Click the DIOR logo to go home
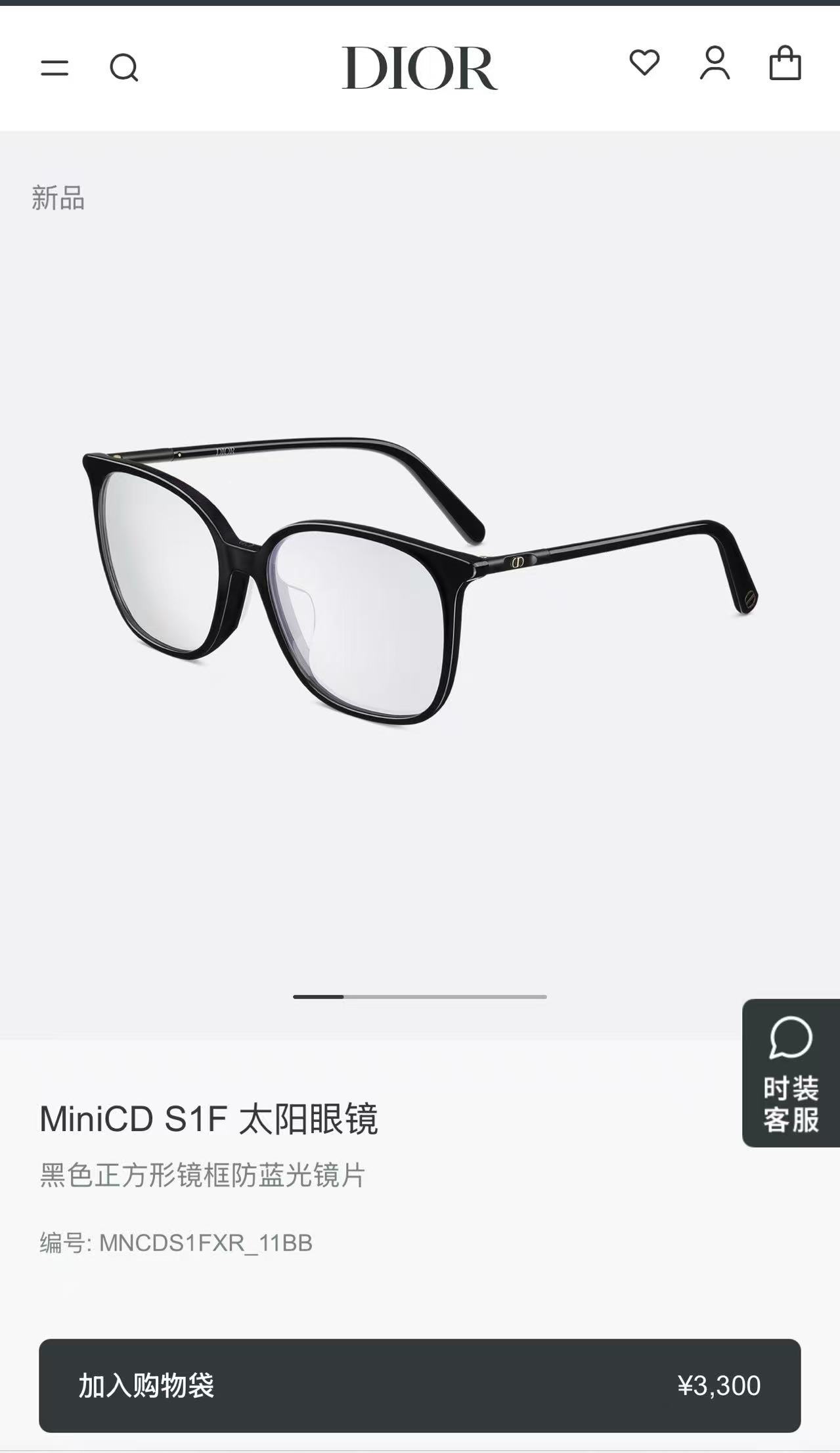 pos(420,68)
